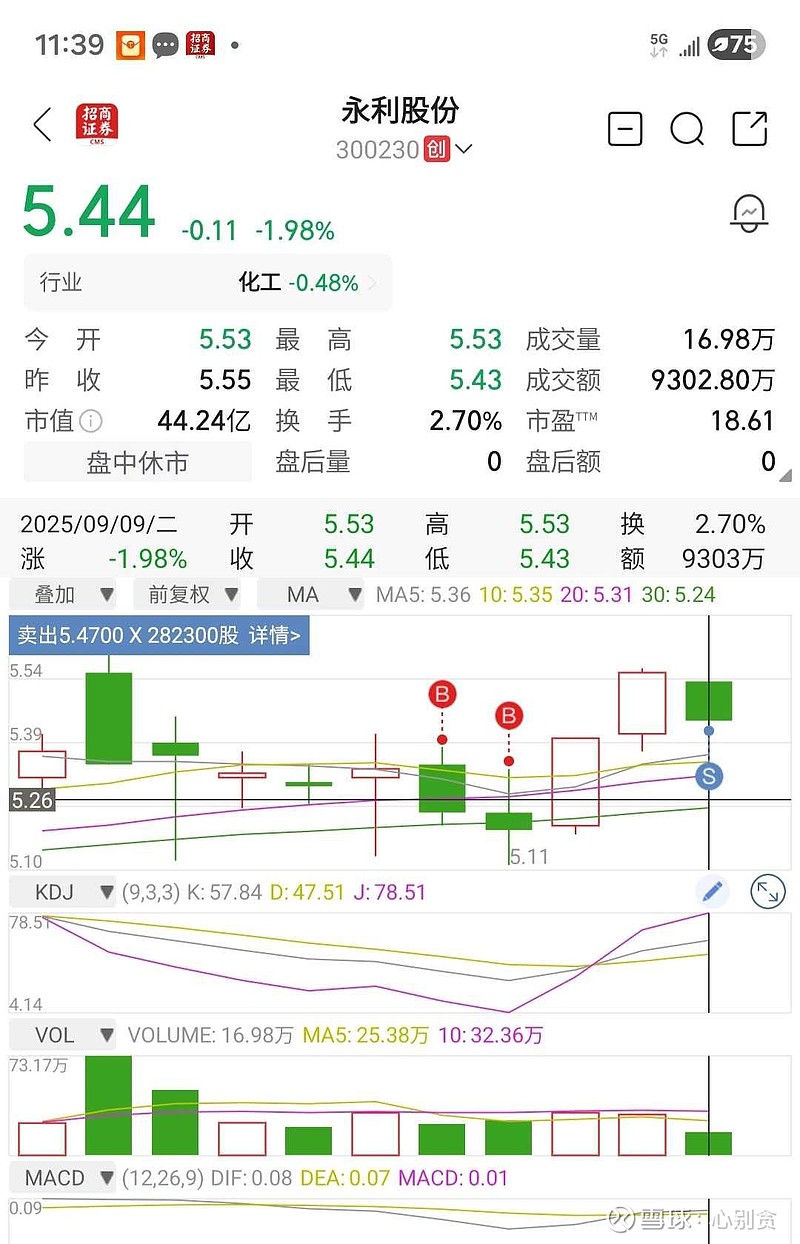Image resolution: width=800 pixels, height=1244 pixels.
Task: Open the MA indicator dropdown
Action: pos(311,595)
